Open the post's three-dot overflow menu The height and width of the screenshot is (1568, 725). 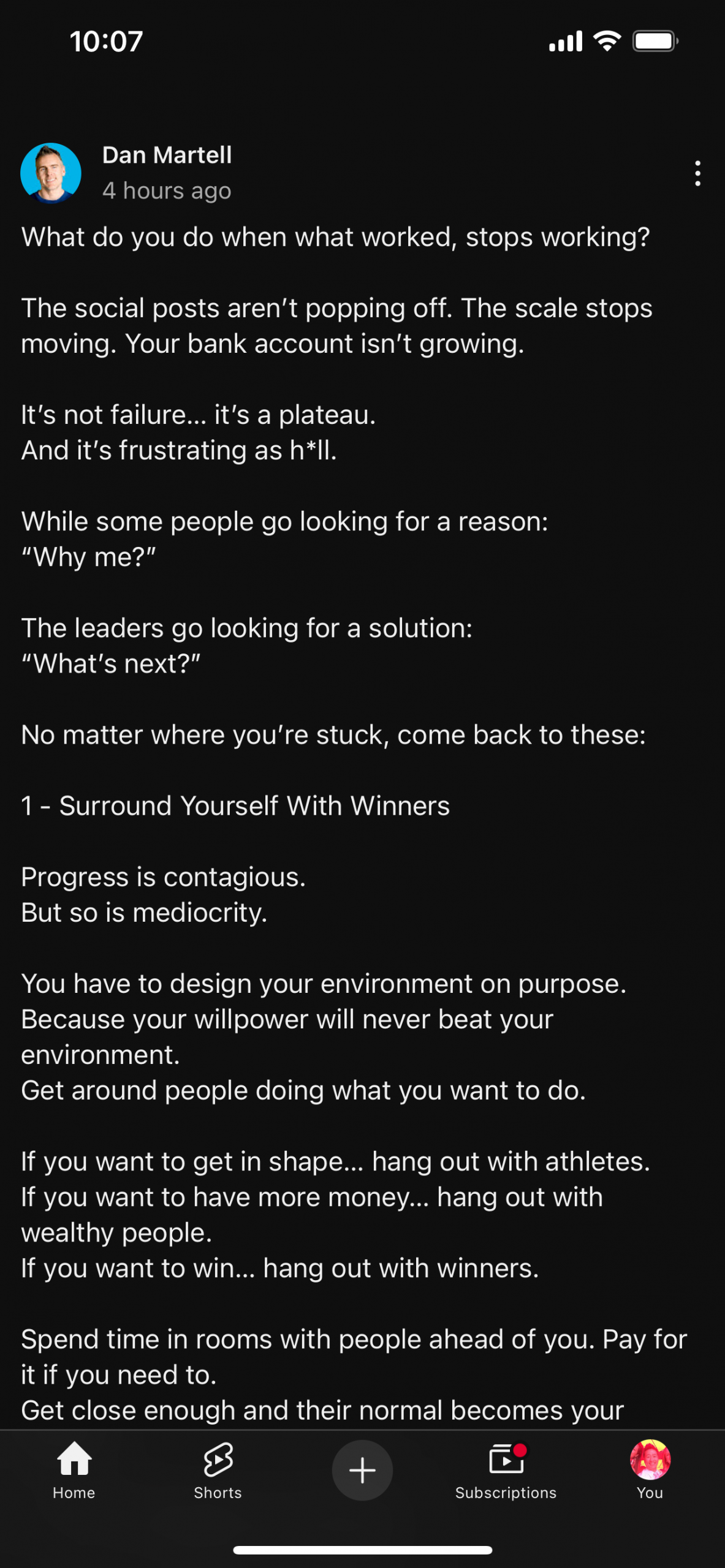click(x=697, y=173)
